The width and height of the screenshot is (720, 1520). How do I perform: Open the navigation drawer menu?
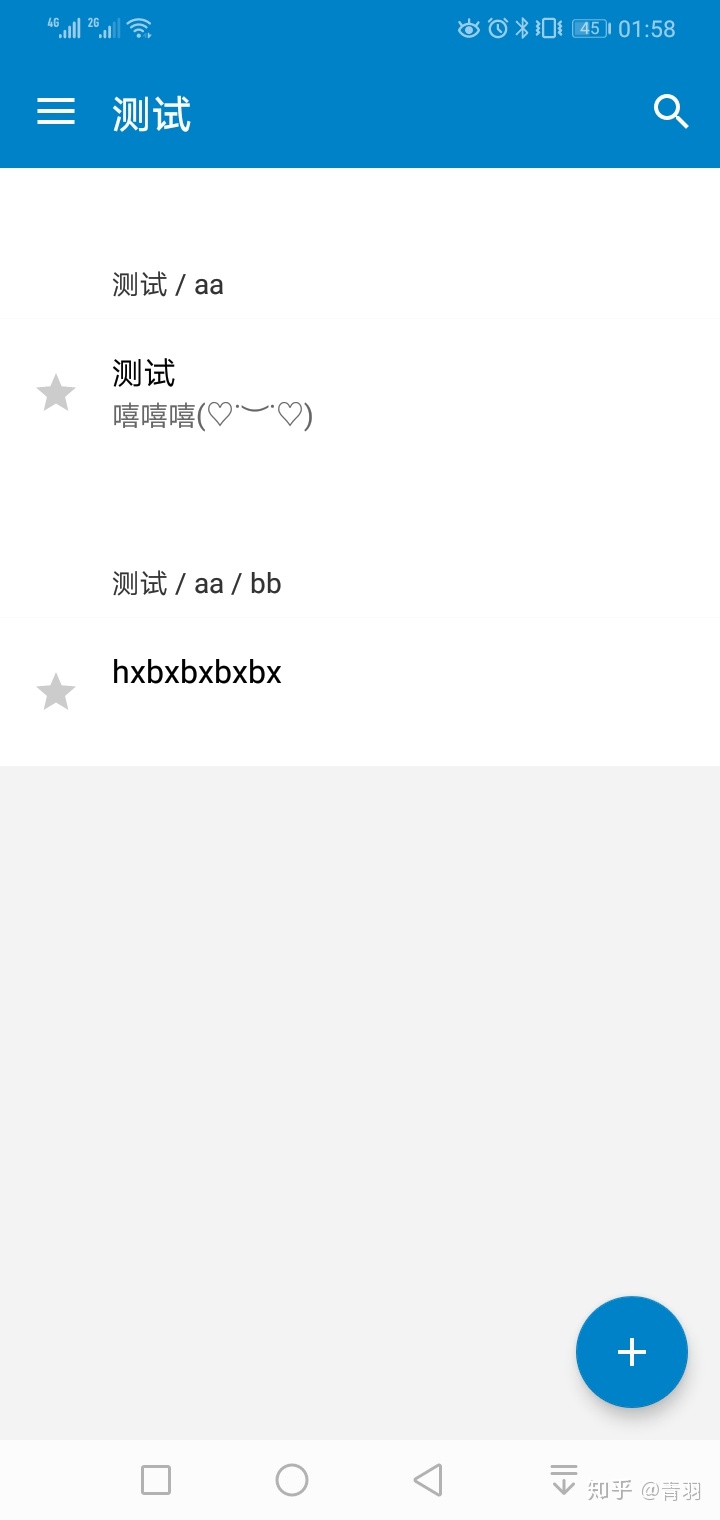pos(56,112)
